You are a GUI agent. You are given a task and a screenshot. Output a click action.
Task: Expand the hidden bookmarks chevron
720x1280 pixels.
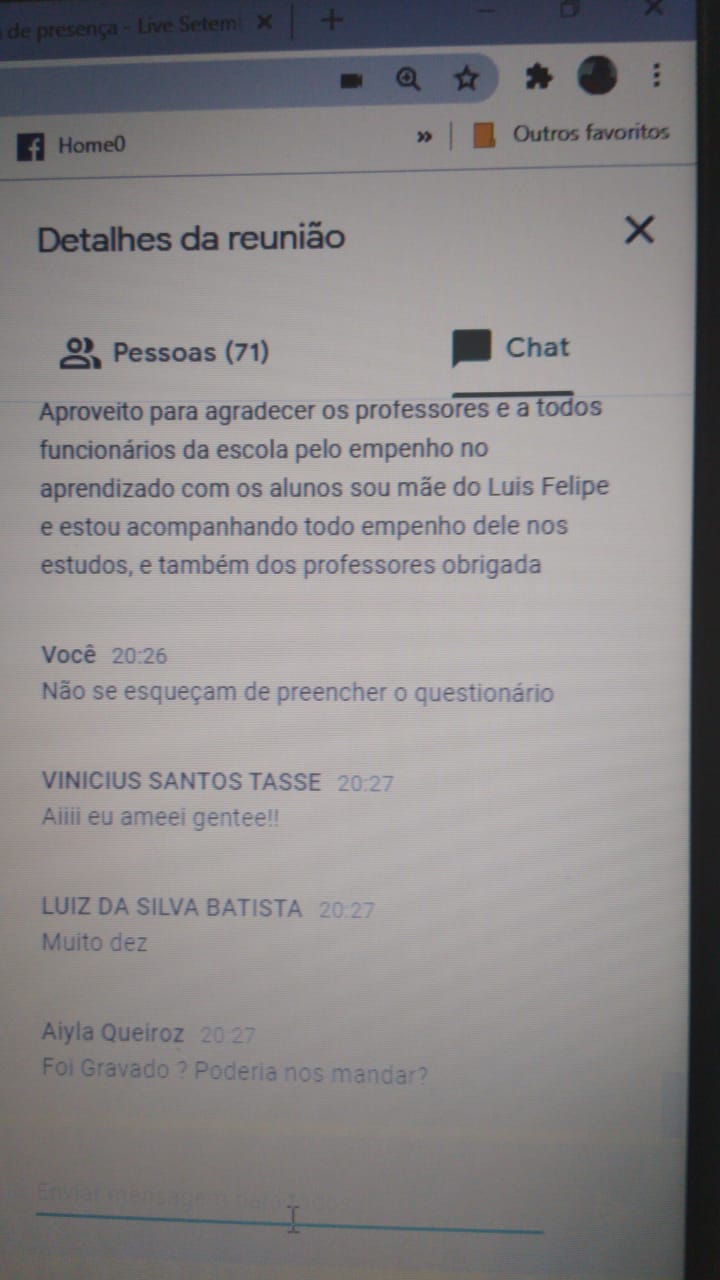pos(424,137)
